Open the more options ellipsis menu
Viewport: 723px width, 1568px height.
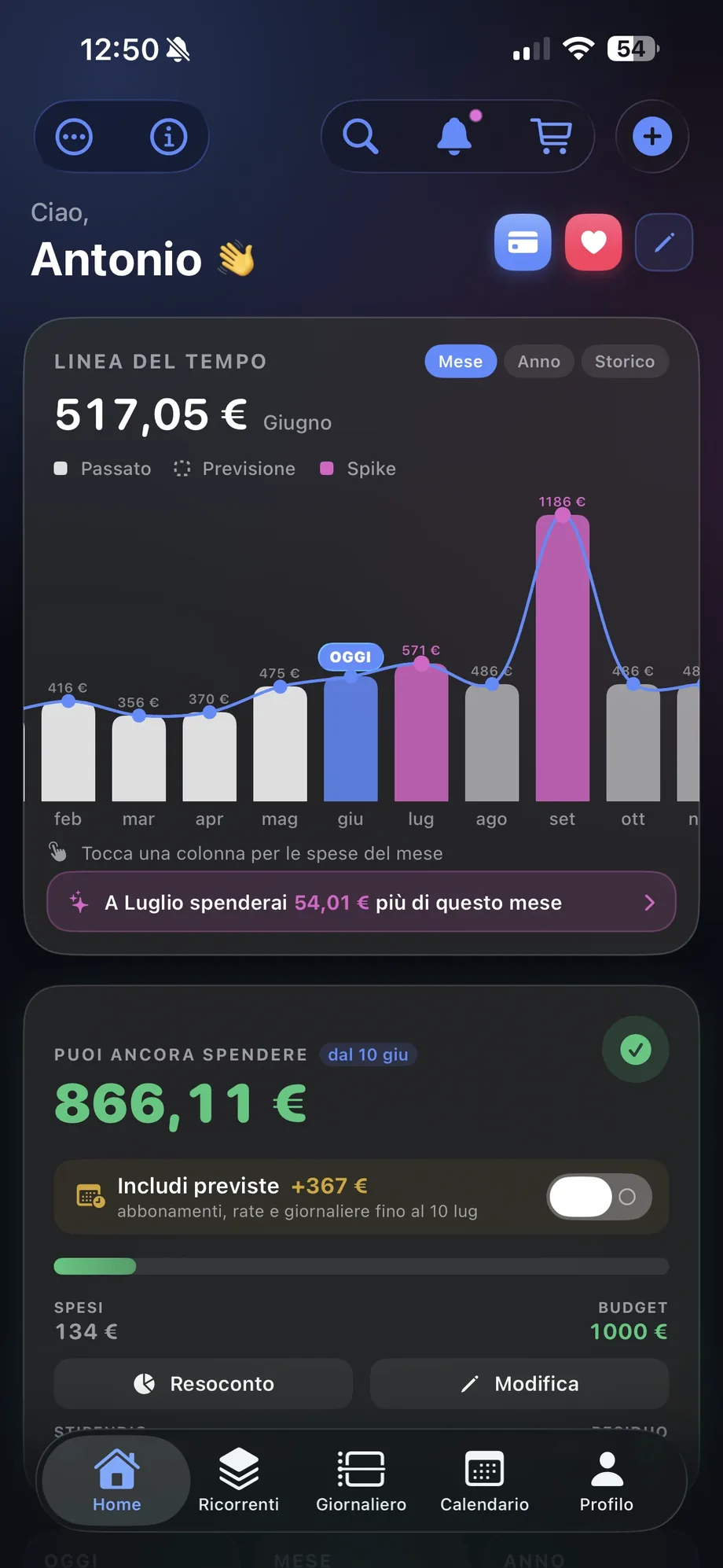(x=74, y=137)
